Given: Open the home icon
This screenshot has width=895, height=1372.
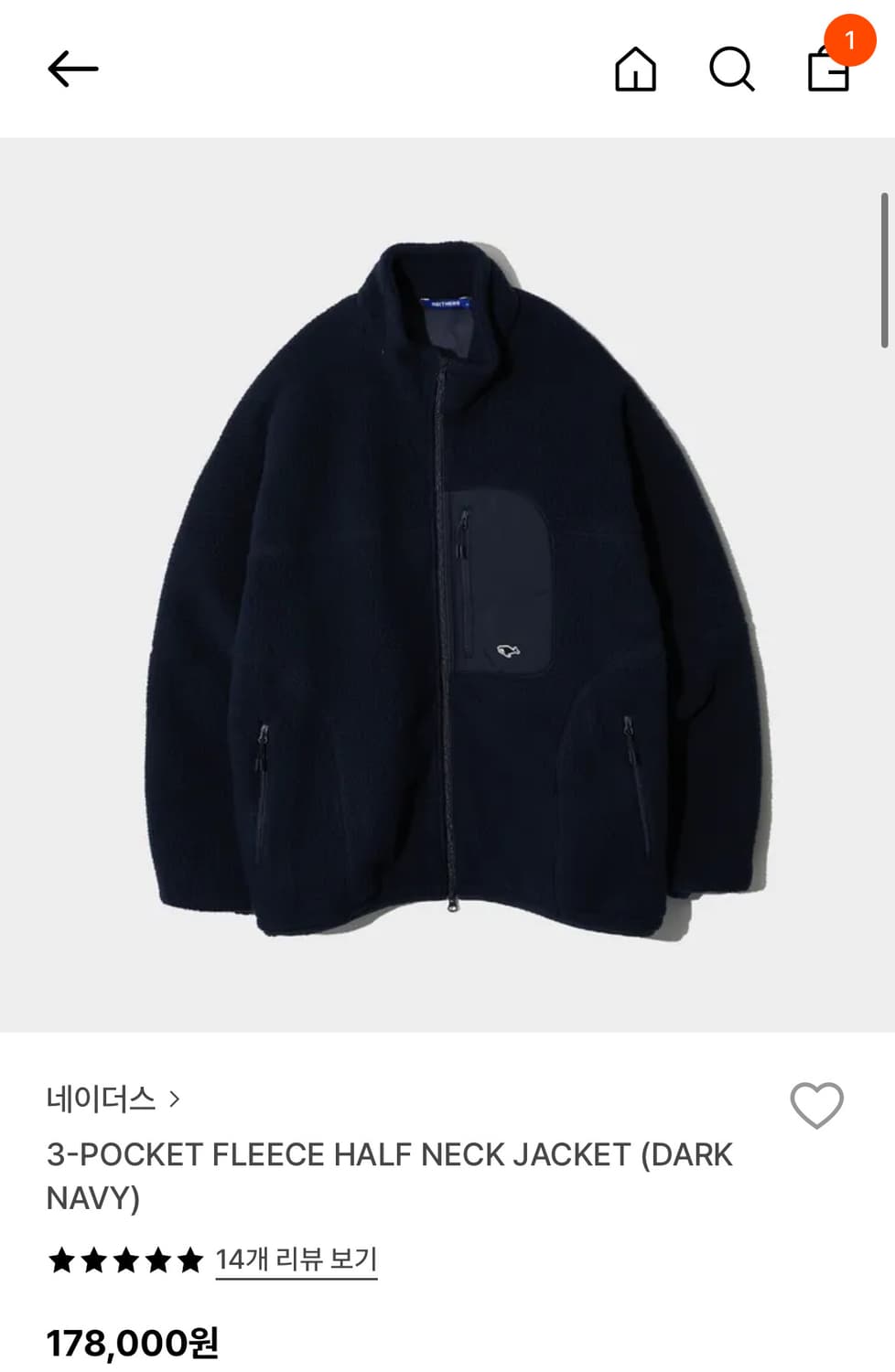Looking at the screenshot, I should coord(635,70).
